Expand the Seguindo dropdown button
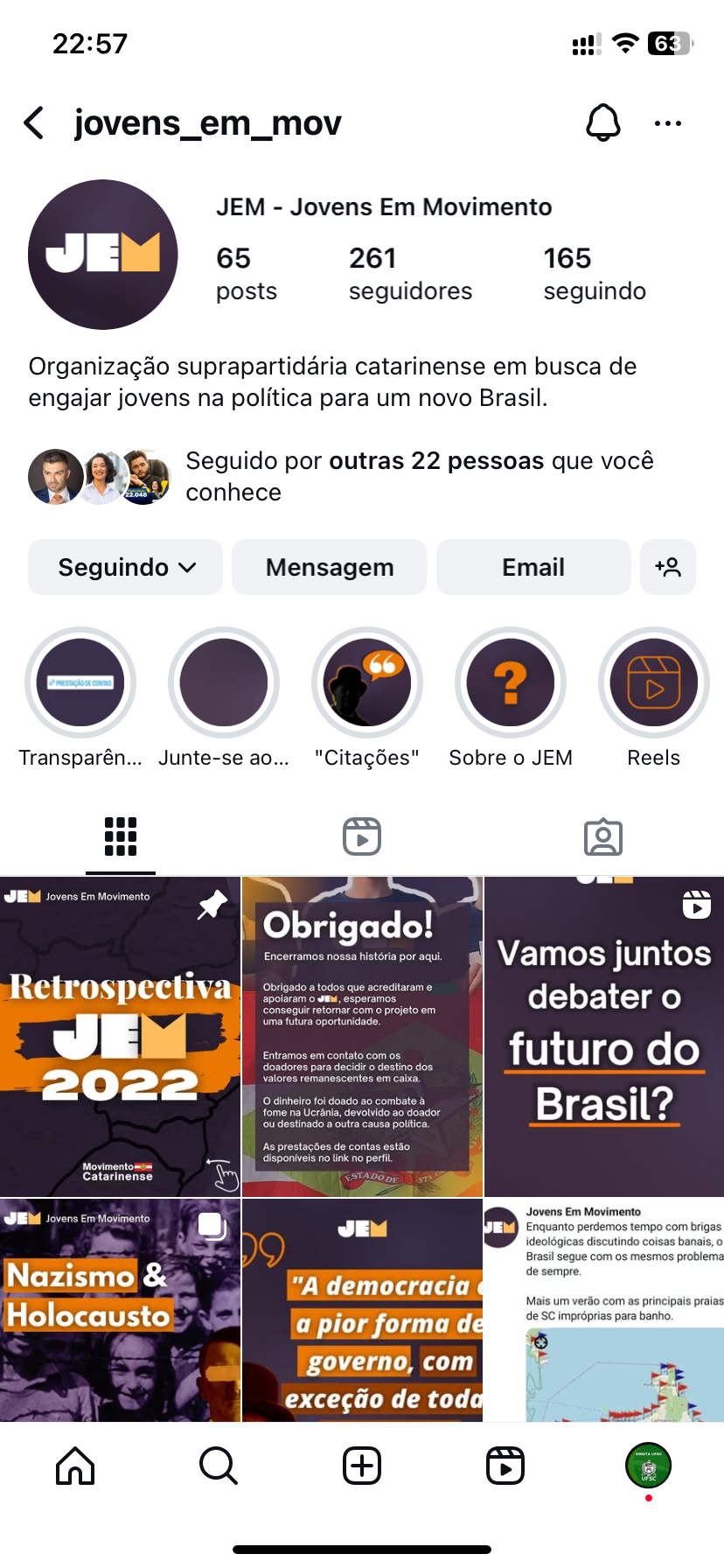 coord(126,567)
